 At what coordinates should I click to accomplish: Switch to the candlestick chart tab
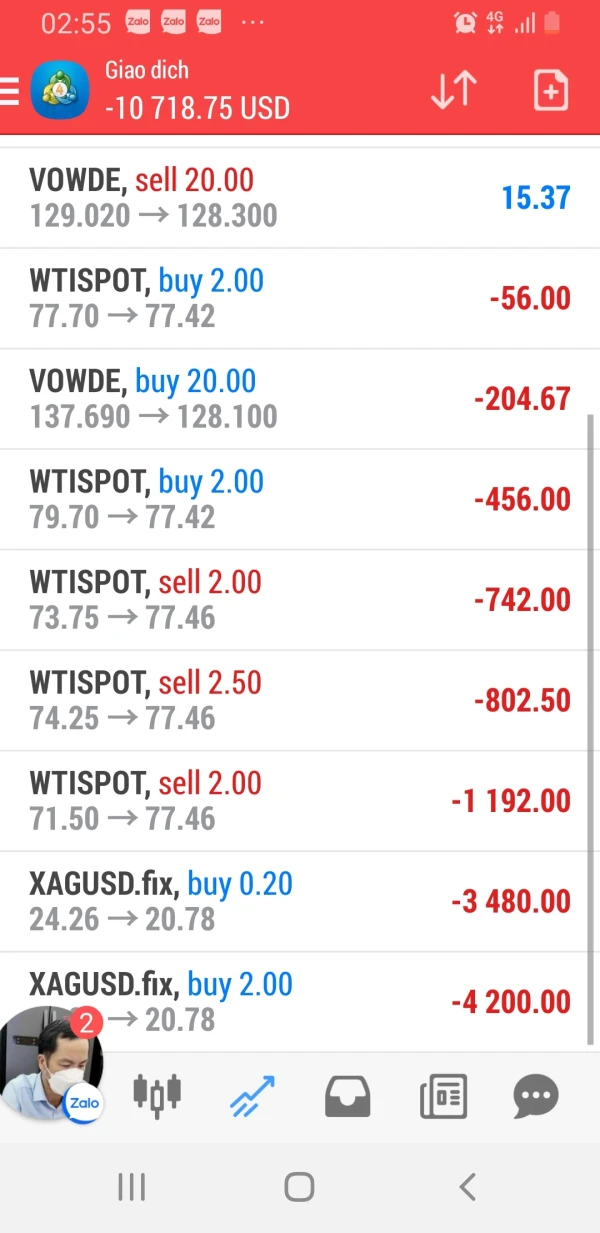(x=158, y=1095)
